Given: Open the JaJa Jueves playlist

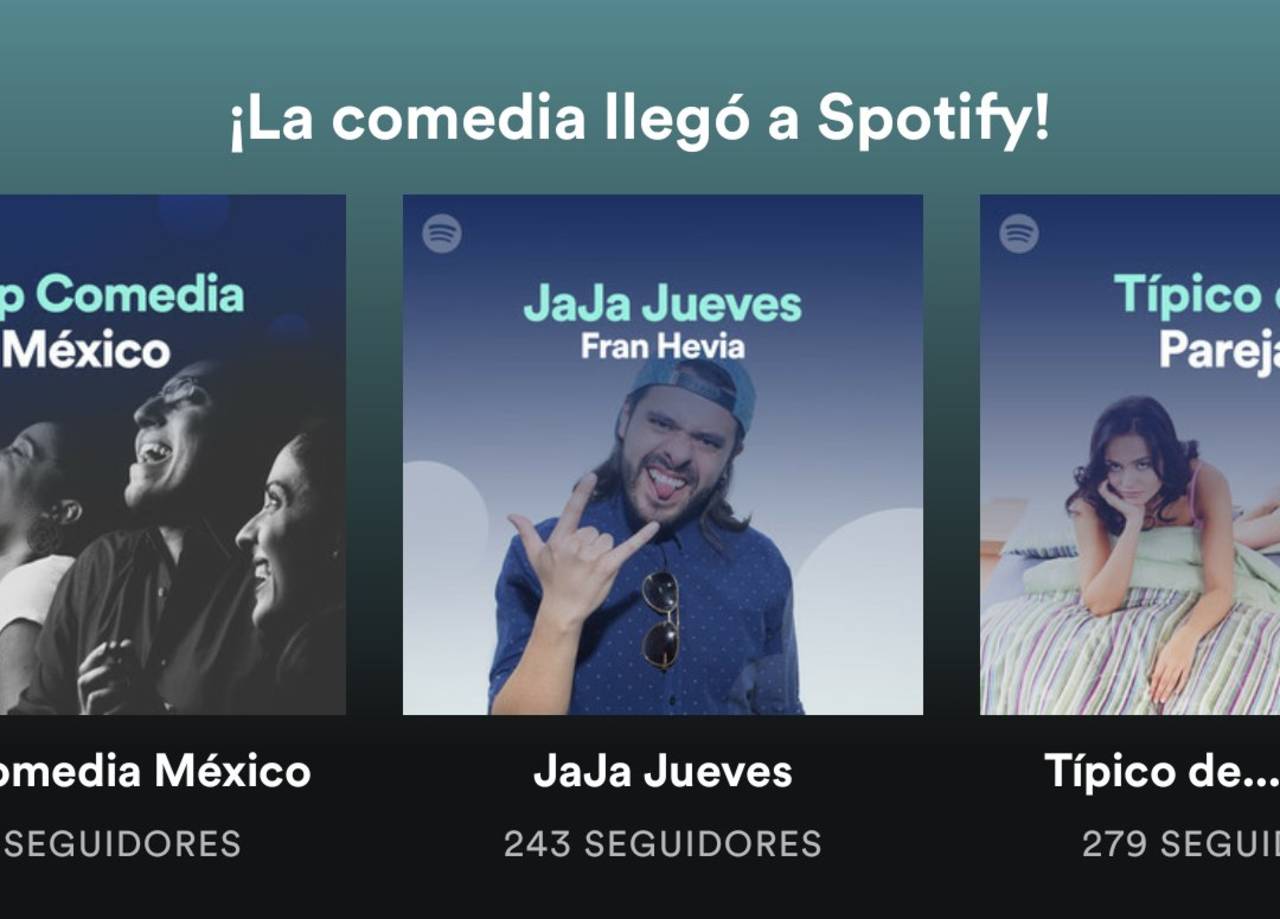Looking at the screenshot, I should [662, 455].
